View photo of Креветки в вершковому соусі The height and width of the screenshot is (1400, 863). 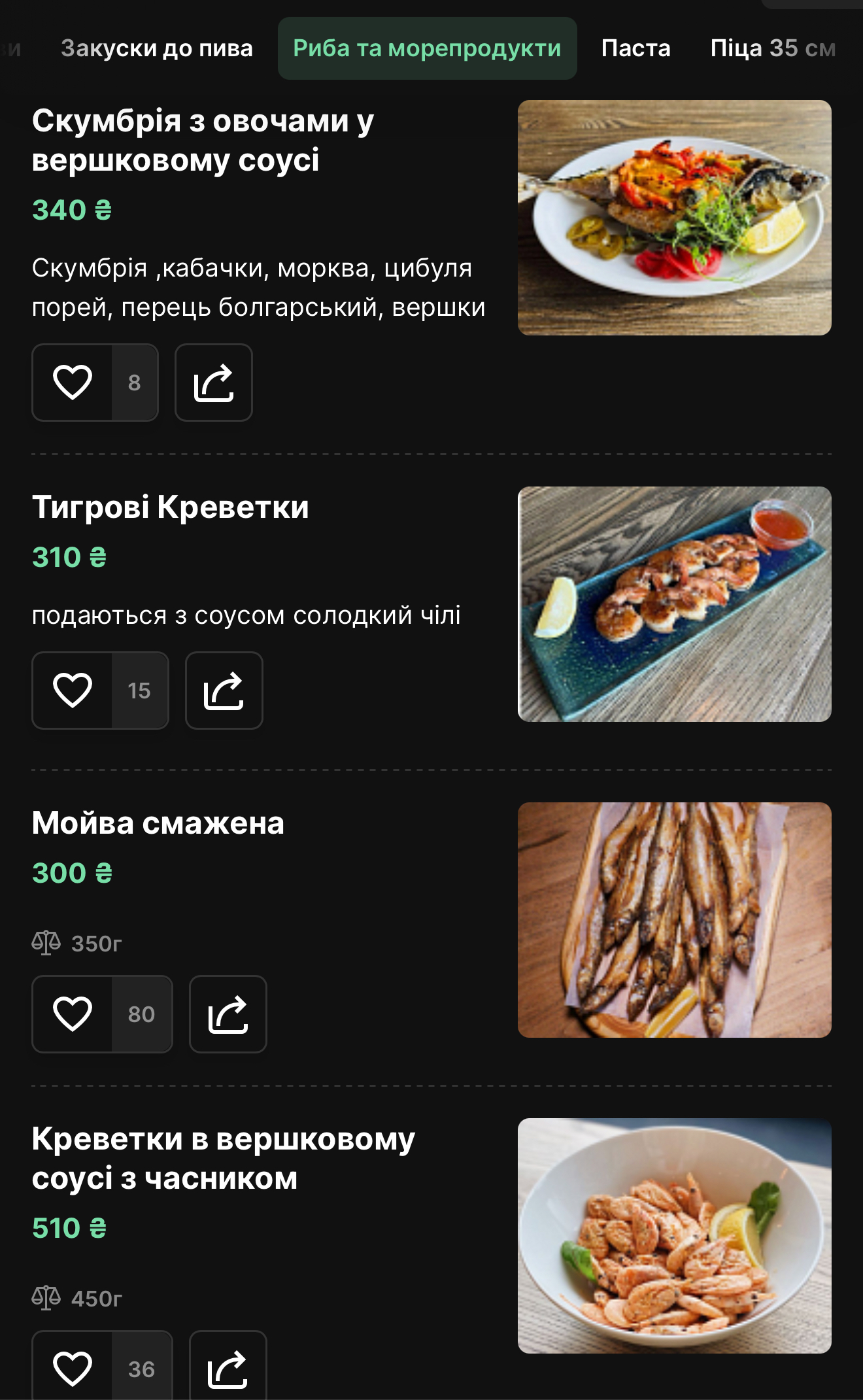pyautogui.click(x=674, y=1236)
